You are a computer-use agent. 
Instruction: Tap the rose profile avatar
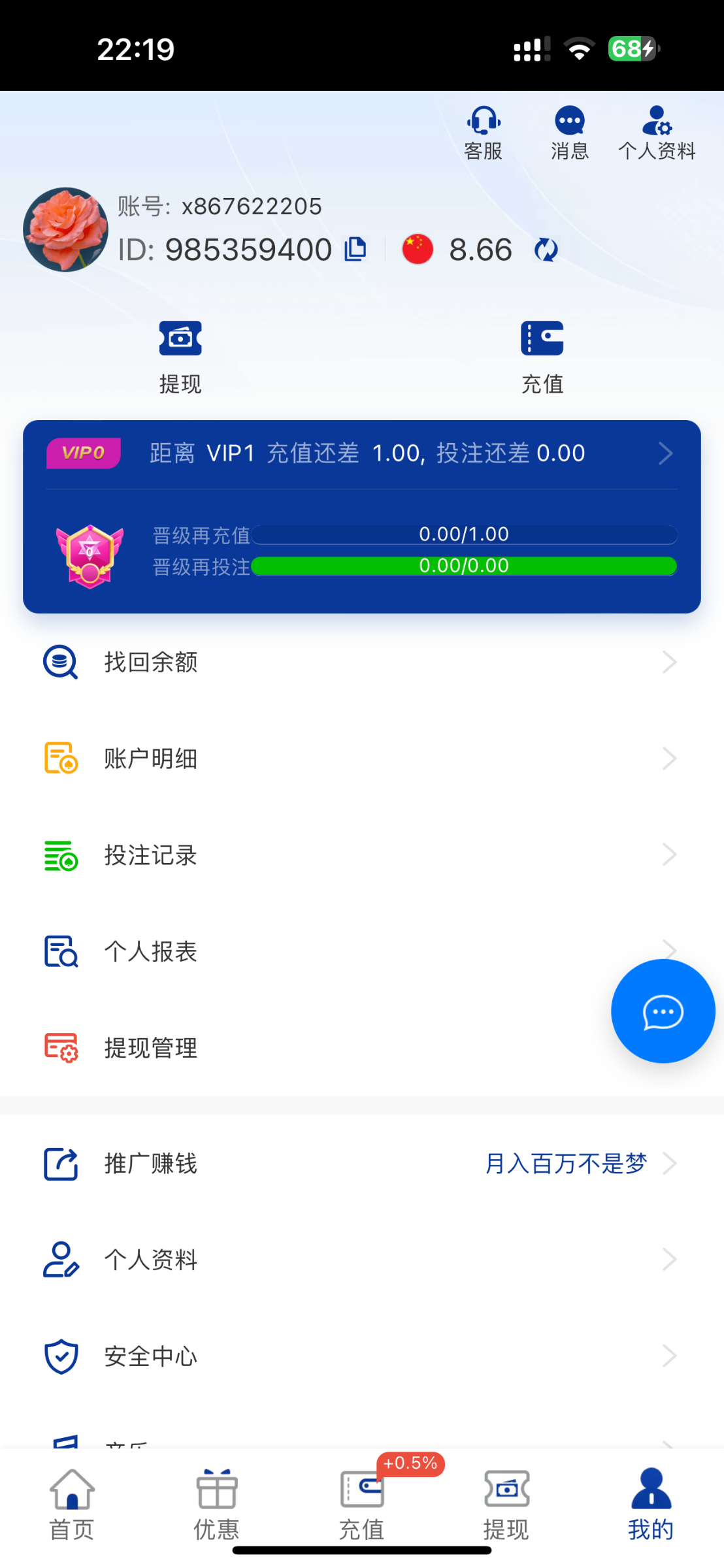65,229
